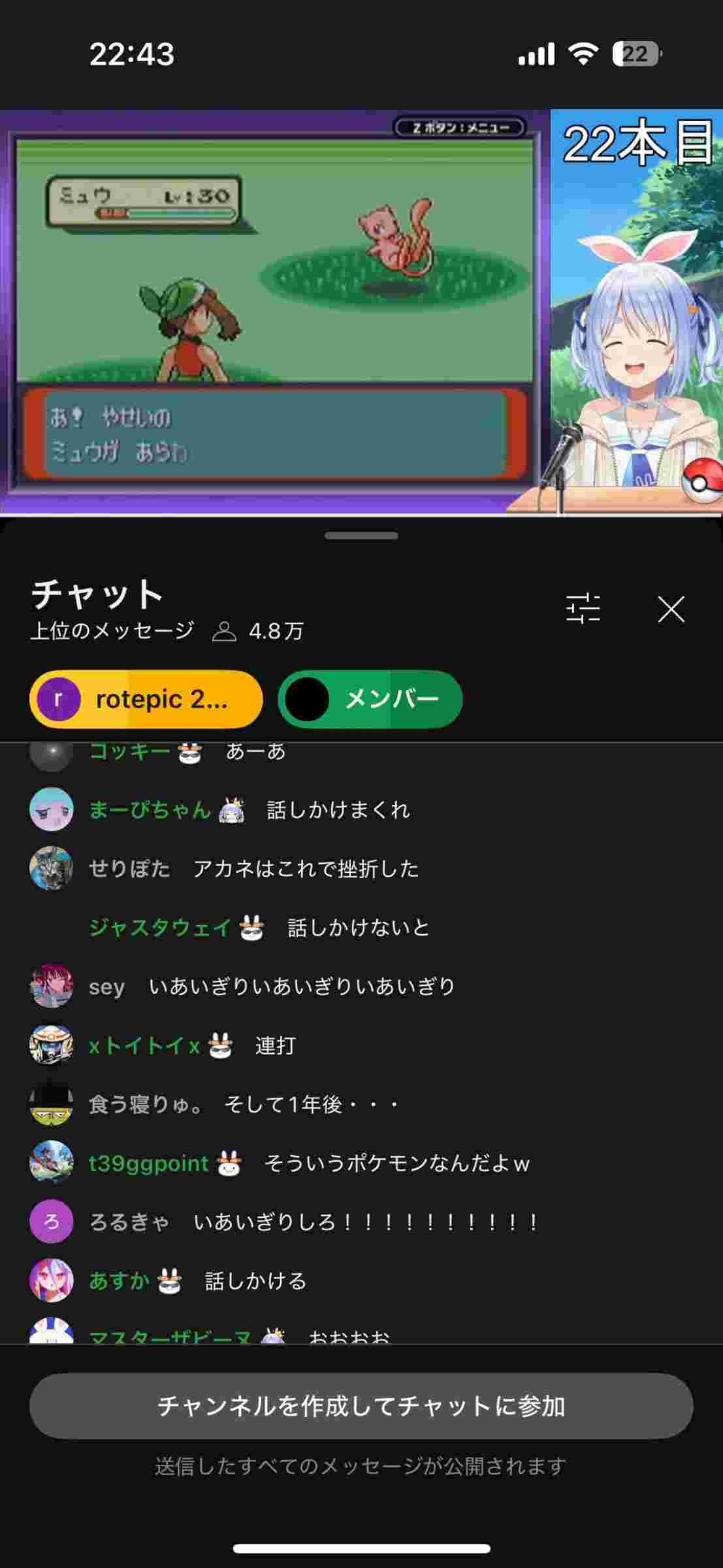Select t39ggpoint's chat message
This screenshot has height=1568, width=723.
pyautogui.click(x=396, y=1164)
